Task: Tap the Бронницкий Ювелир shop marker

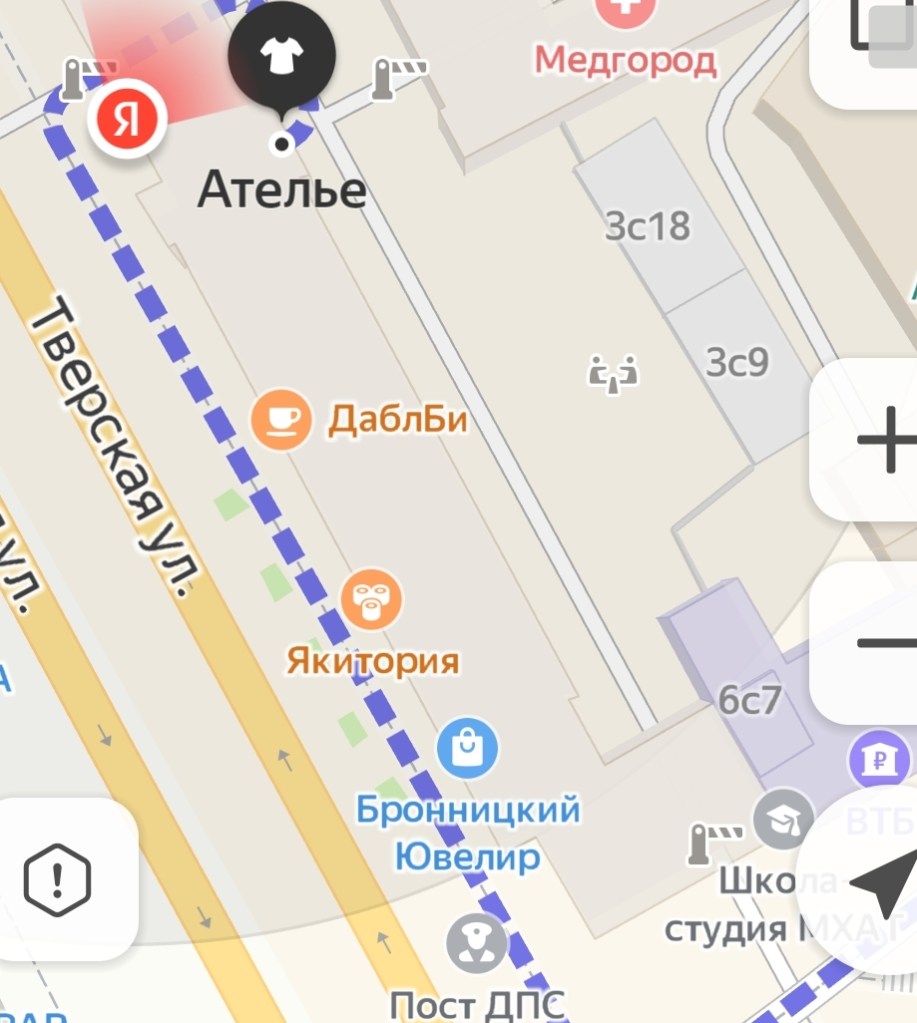Action: [x=467, y=748]
